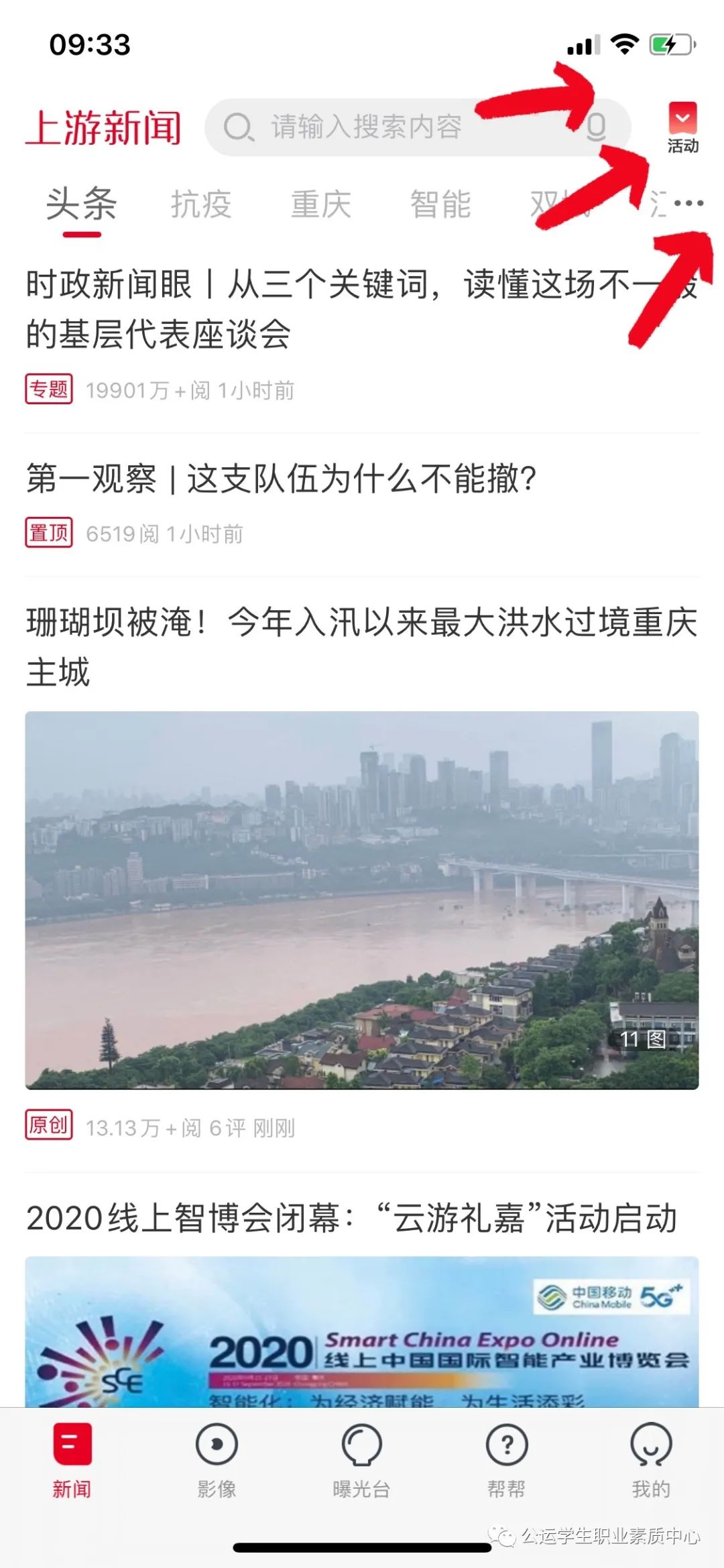Switch to the 抗疫 tab
Screen dimensions: 724x1568
pos(200,204)
